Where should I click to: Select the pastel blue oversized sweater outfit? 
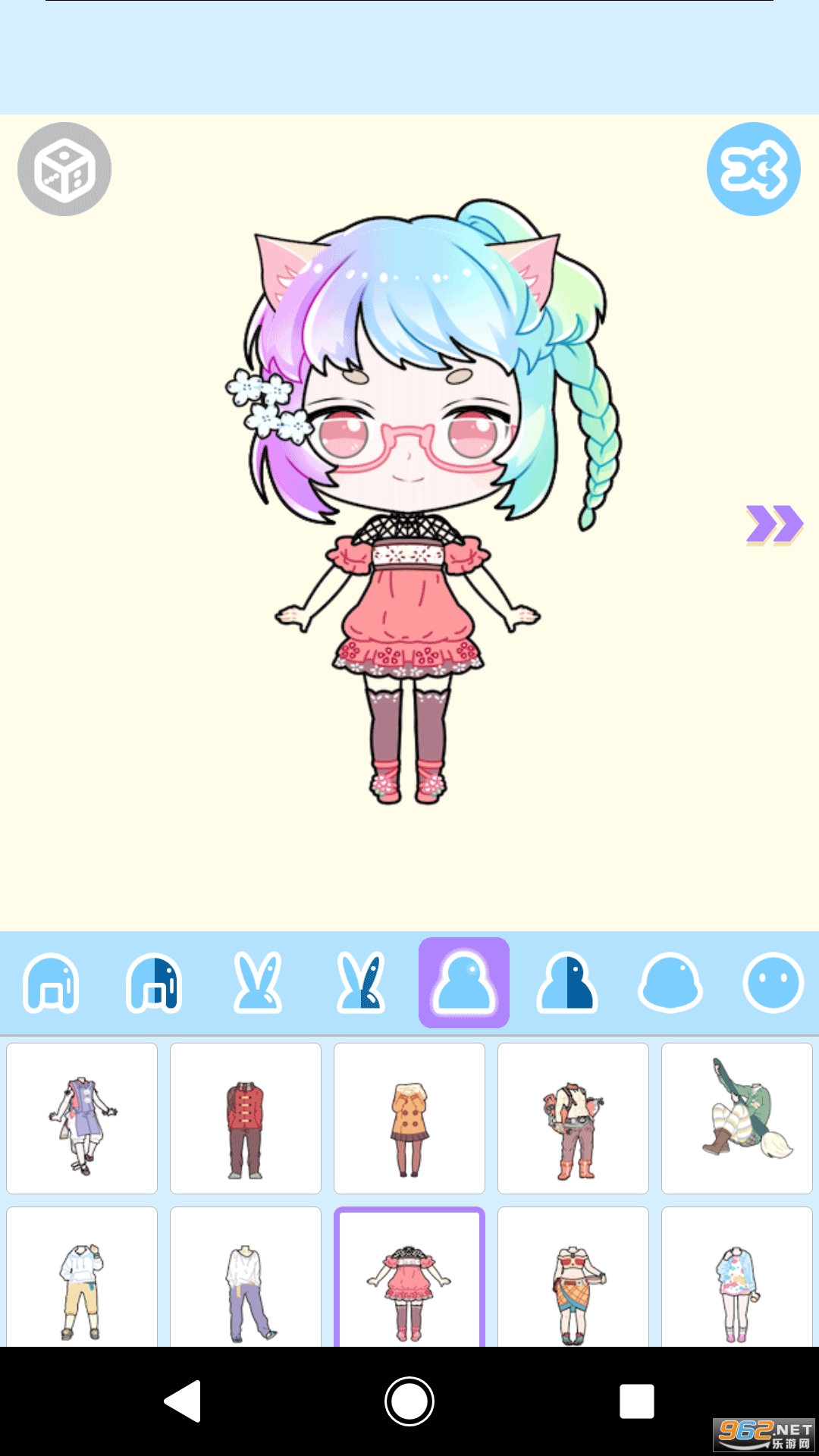(x=737, y=1280)
